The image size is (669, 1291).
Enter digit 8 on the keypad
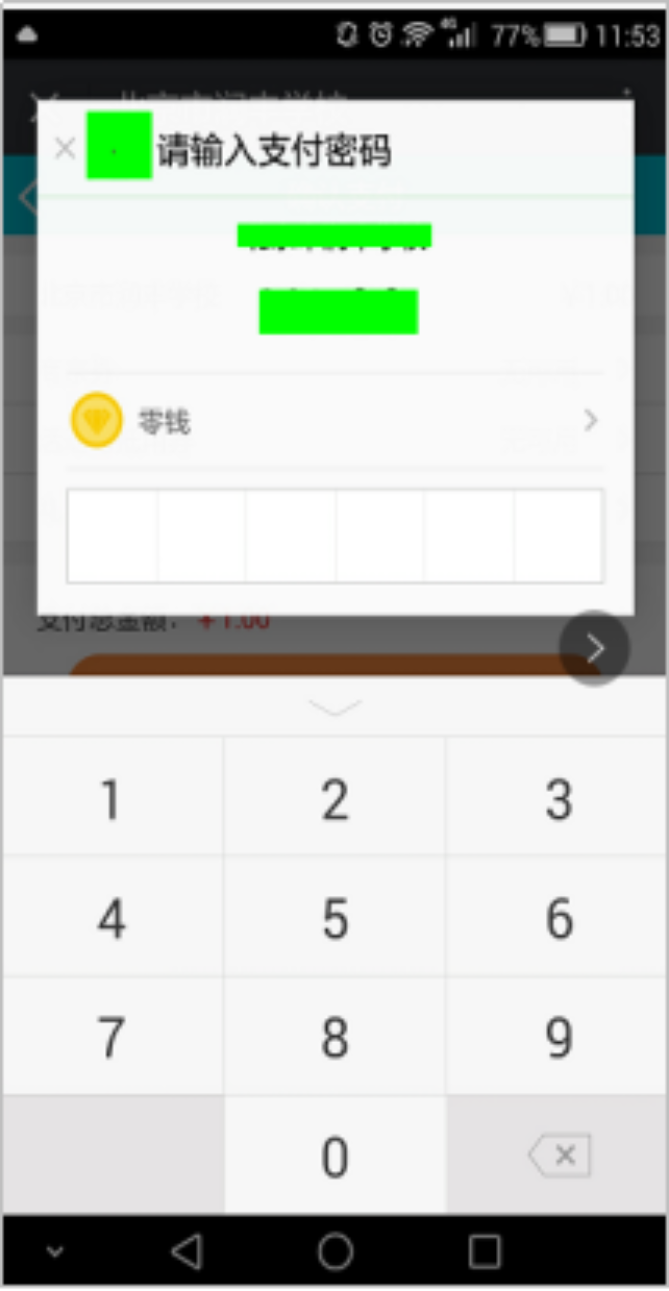pos(335,1037)
